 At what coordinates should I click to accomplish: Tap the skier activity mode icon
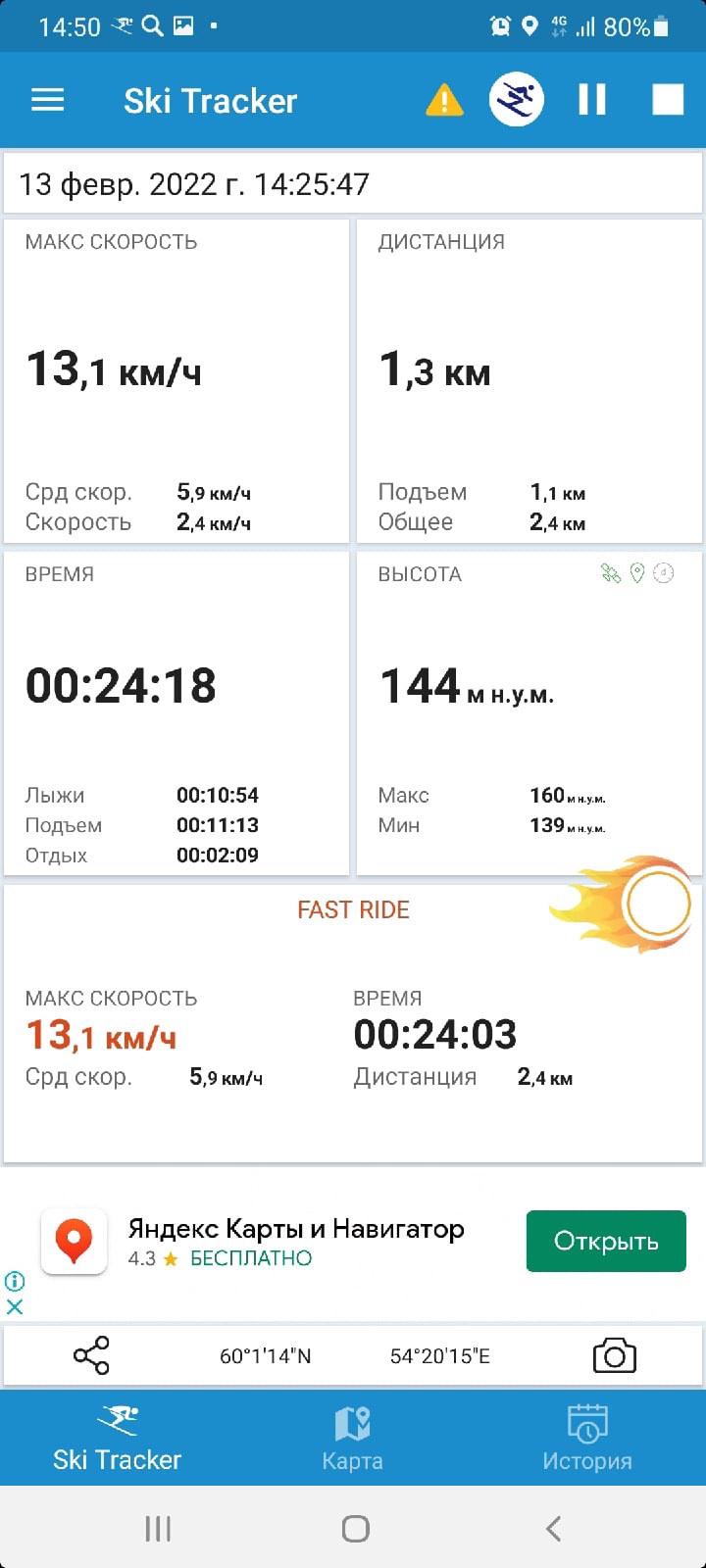(517, 100)
